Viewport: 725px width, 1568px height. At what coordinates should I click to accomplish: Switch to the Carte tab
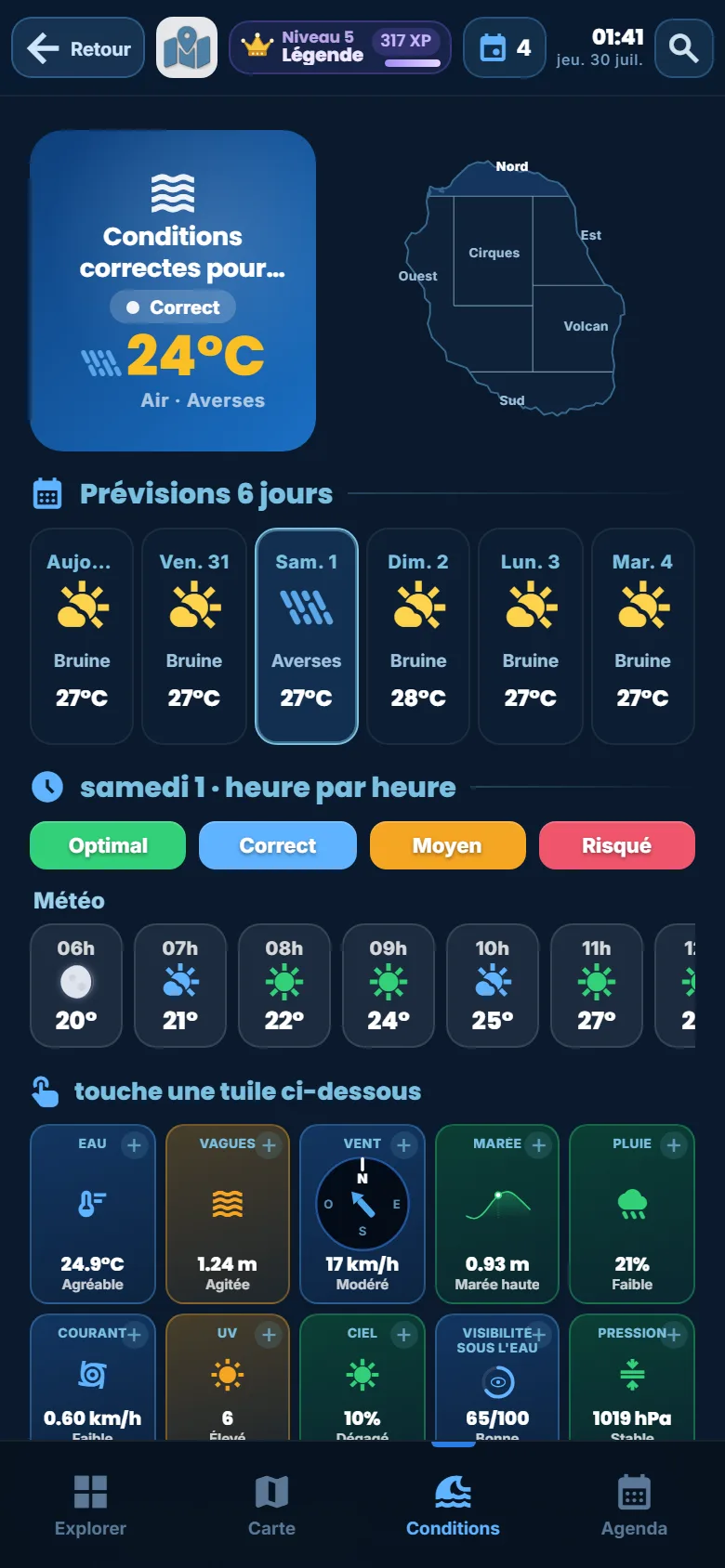(271, 1505)
